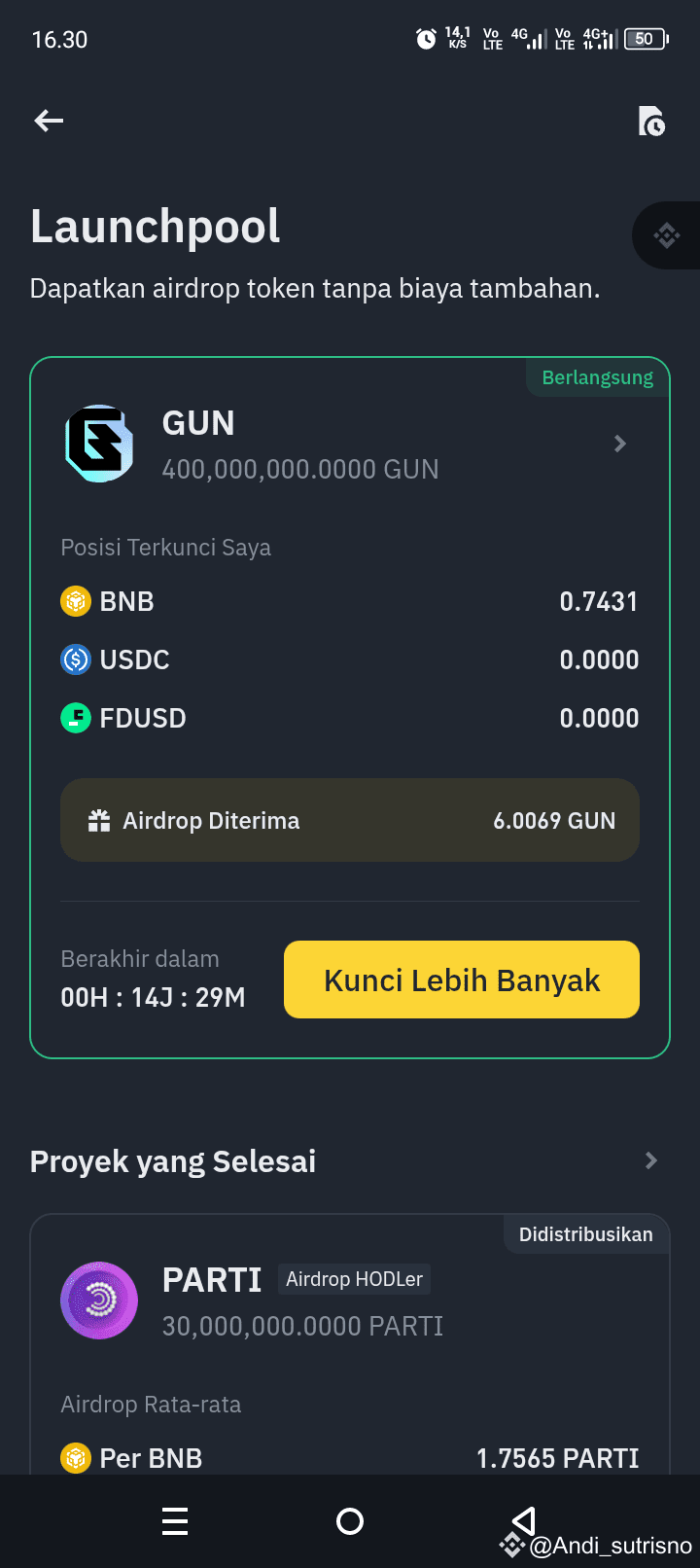Open the PARTI token logo

pyautogui.click(x=98, y=1300)
